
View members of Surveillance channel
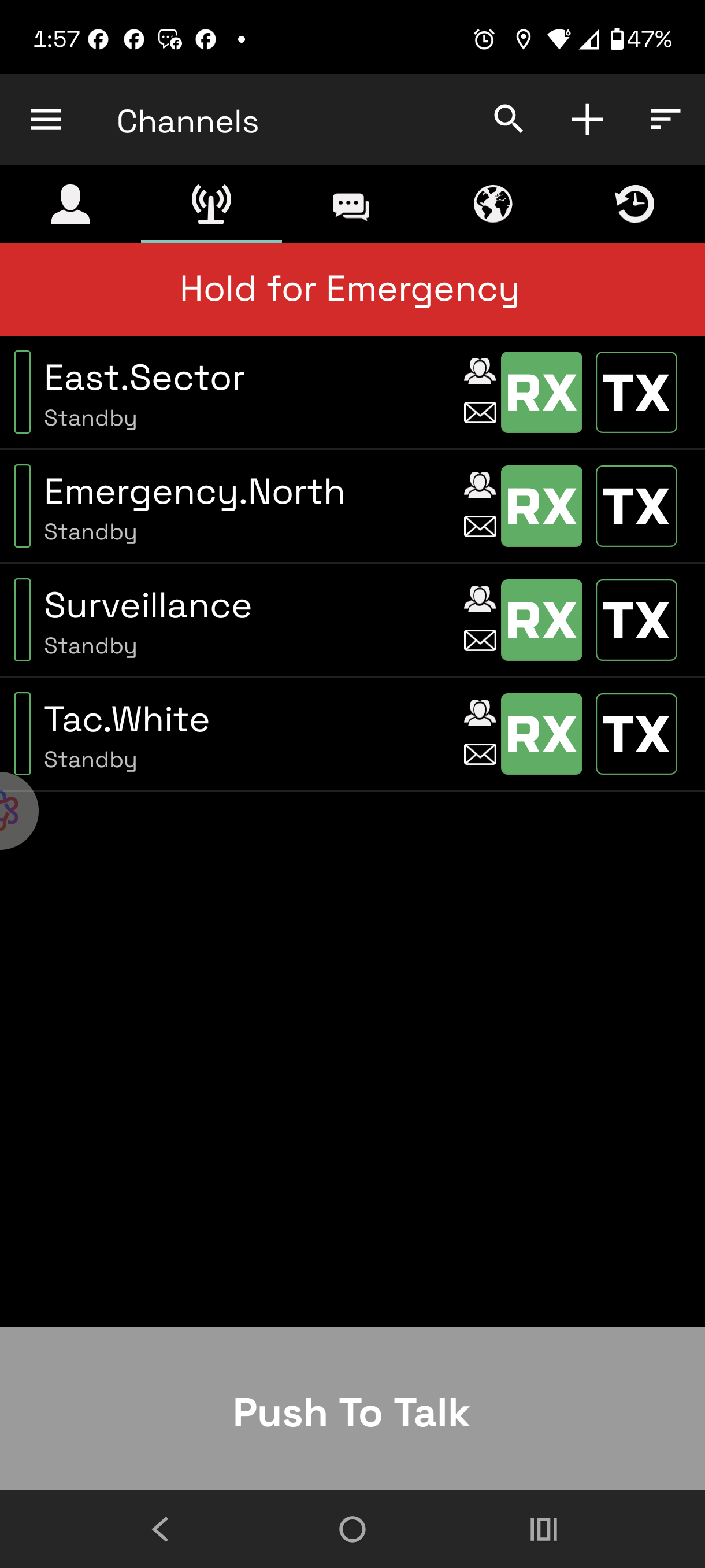[x=479, y=600]
